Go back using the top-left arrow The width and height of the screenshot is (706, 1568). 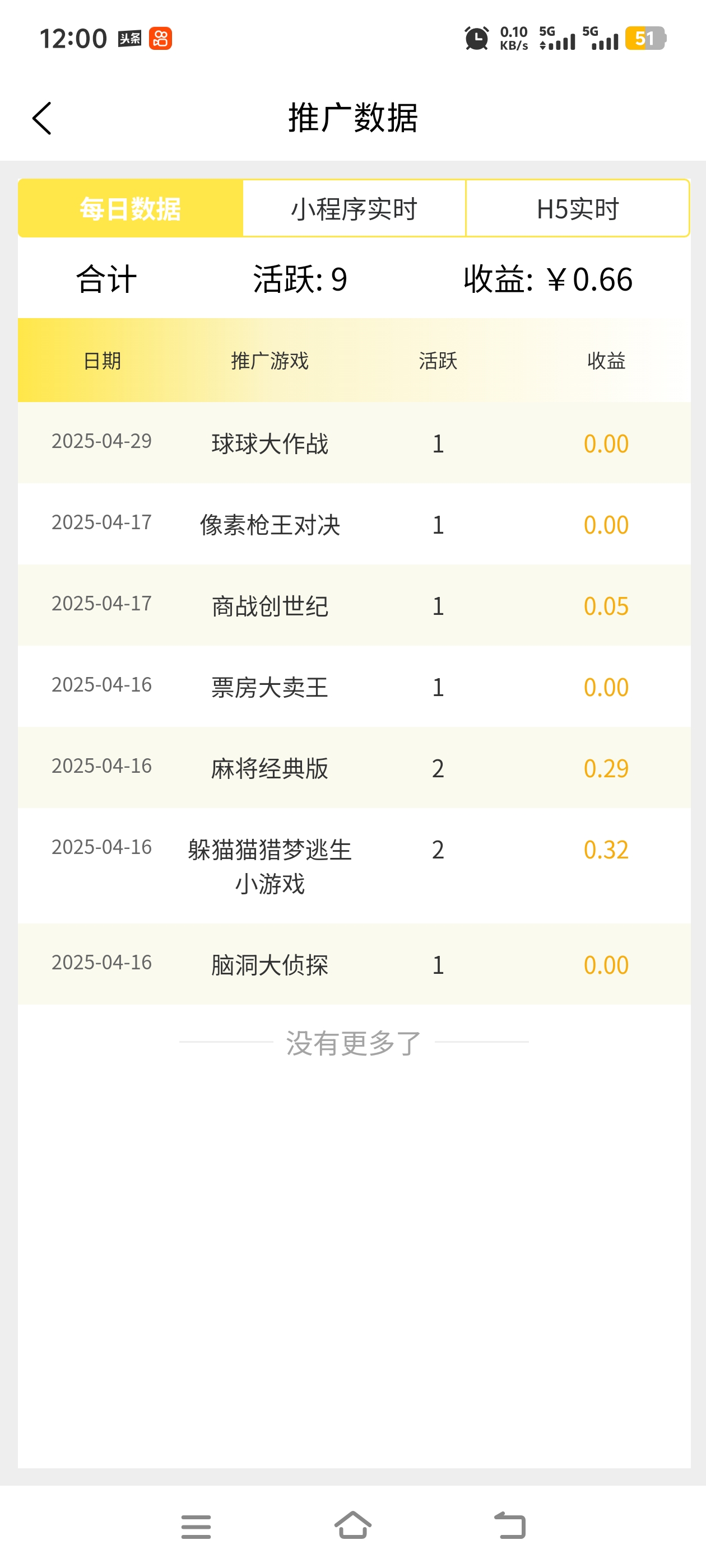[42, 118]
